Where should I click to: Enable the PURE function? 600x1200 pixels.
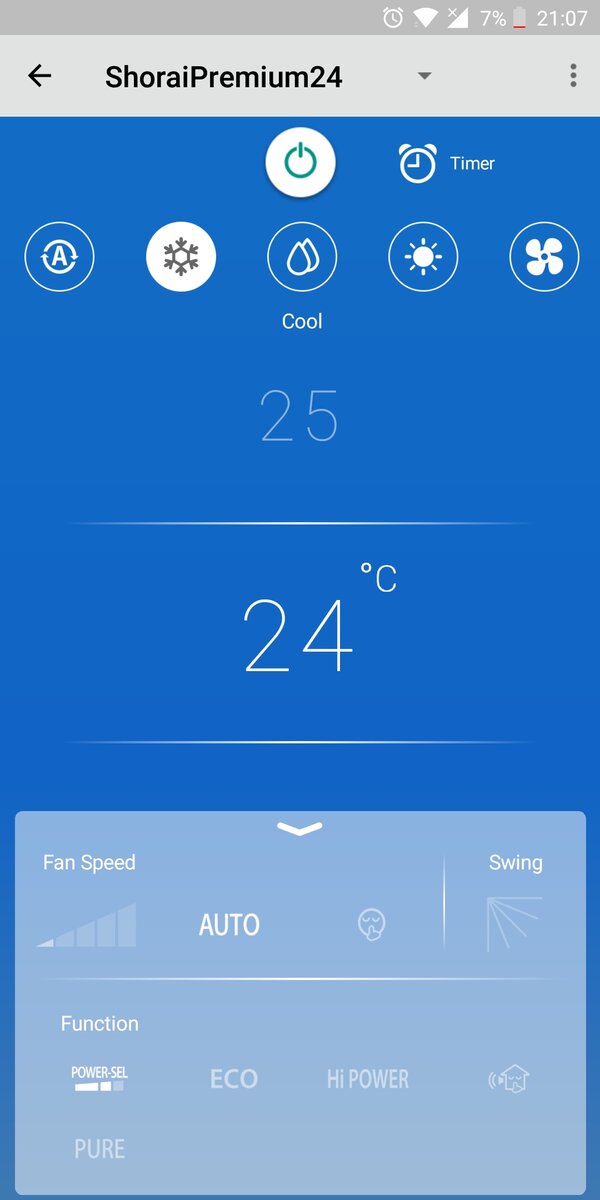100,1149
